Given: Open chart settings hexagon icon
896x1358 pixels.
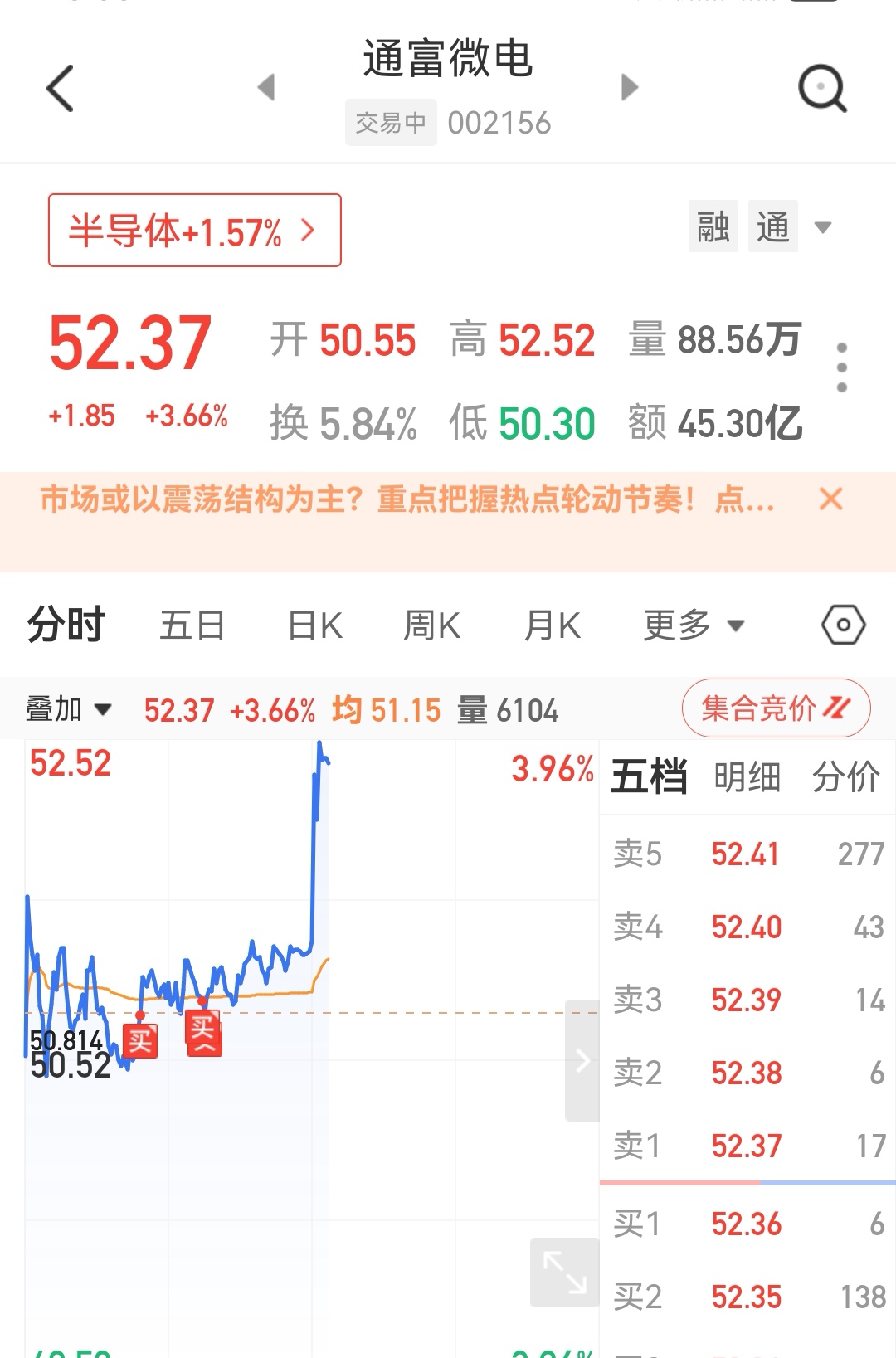Looking at the screenshot, I should pos(843,625).
